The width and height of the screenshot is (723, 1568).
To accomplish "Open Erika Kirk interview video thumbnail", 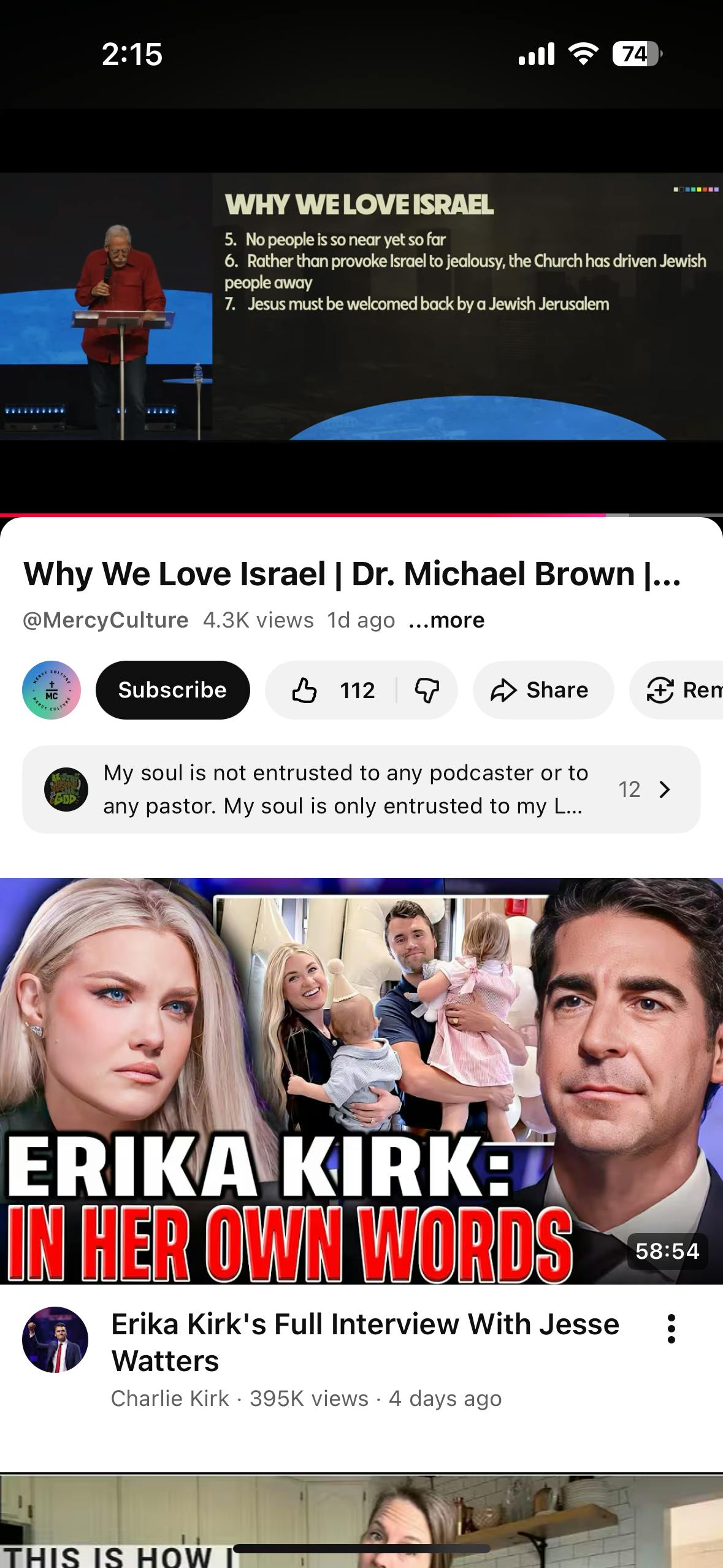I will tap(361, 1080).
